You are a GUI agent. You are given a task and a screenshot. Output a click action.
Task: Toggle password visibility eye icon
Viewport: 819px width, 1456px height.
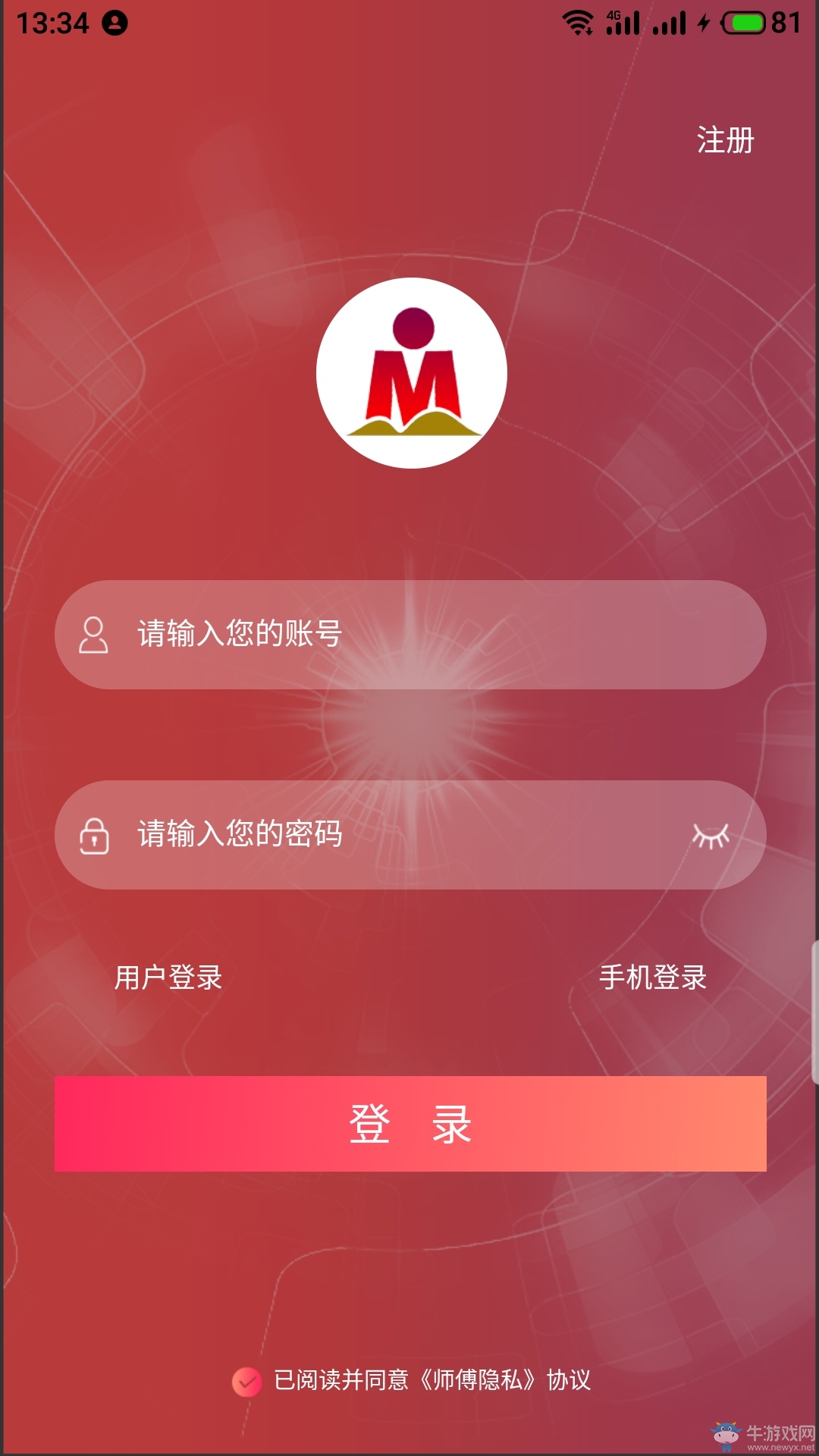click(711, 836)
